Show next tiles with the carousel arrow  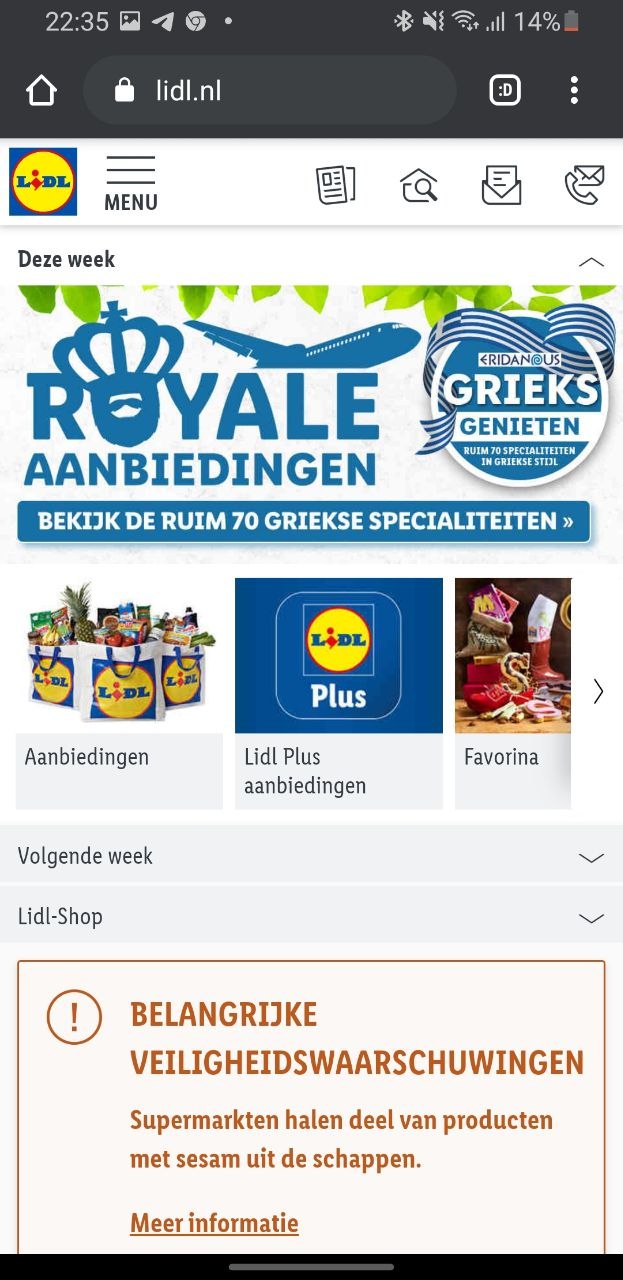598,691
